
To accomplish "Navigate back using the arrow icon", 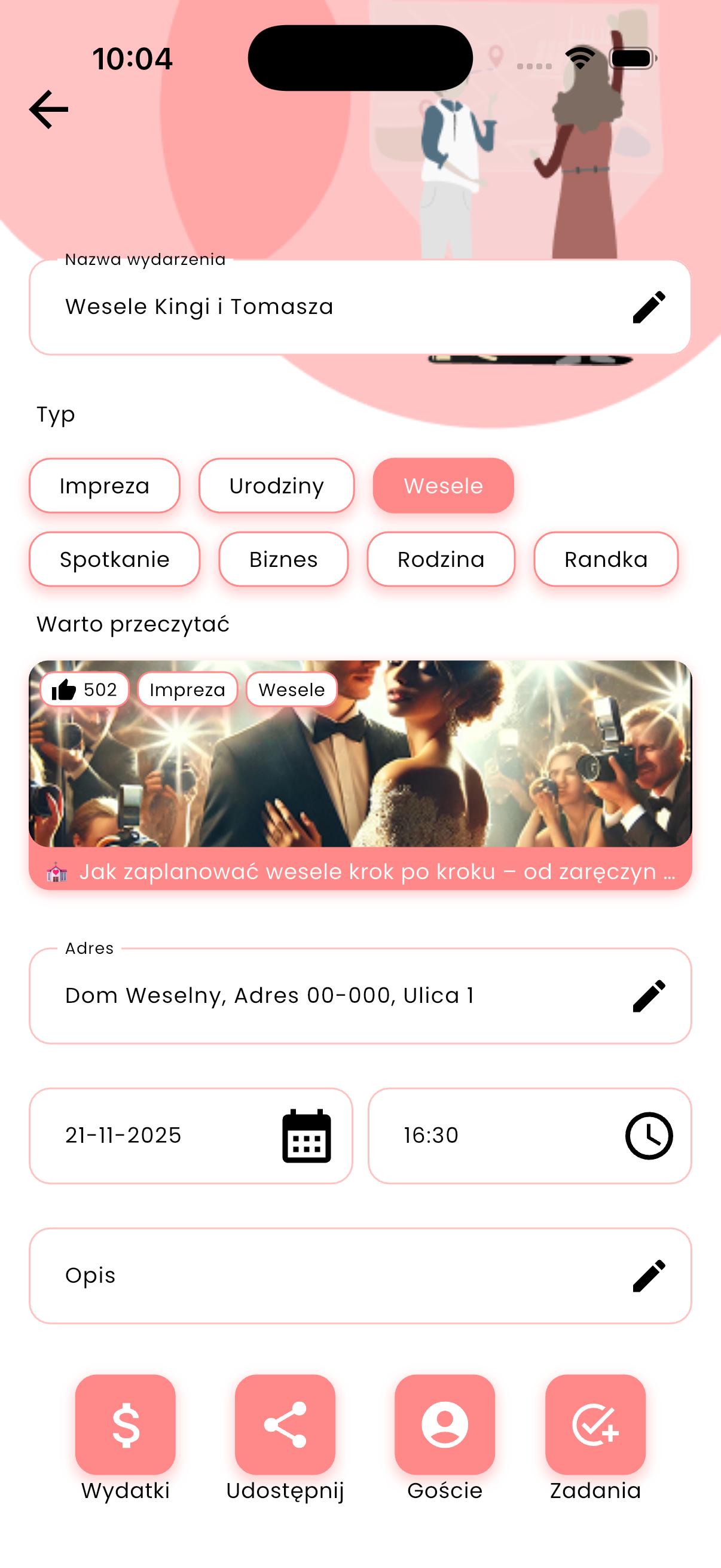I will coord(48,108).
